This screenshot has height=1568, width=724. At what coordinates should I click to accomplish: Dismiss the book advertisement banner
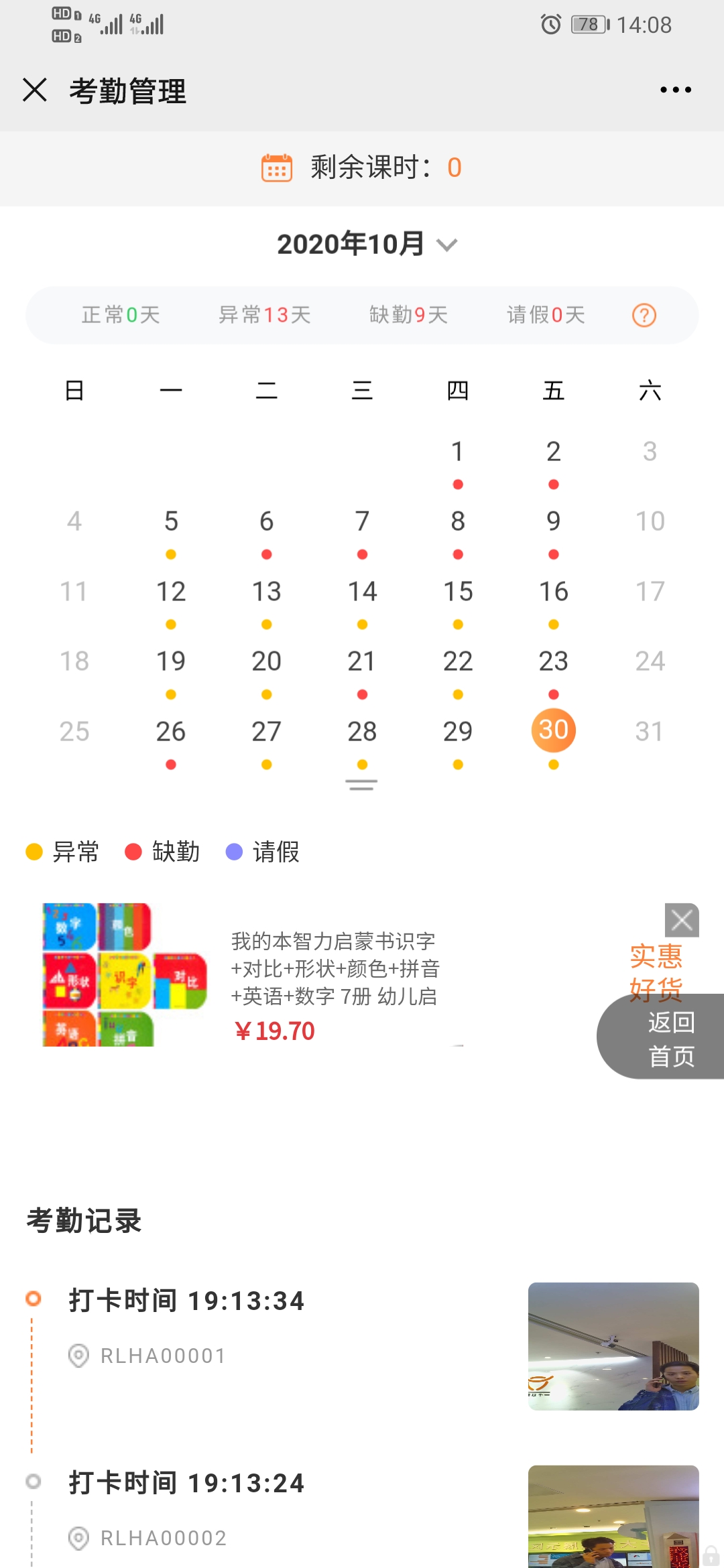point(681,920)
